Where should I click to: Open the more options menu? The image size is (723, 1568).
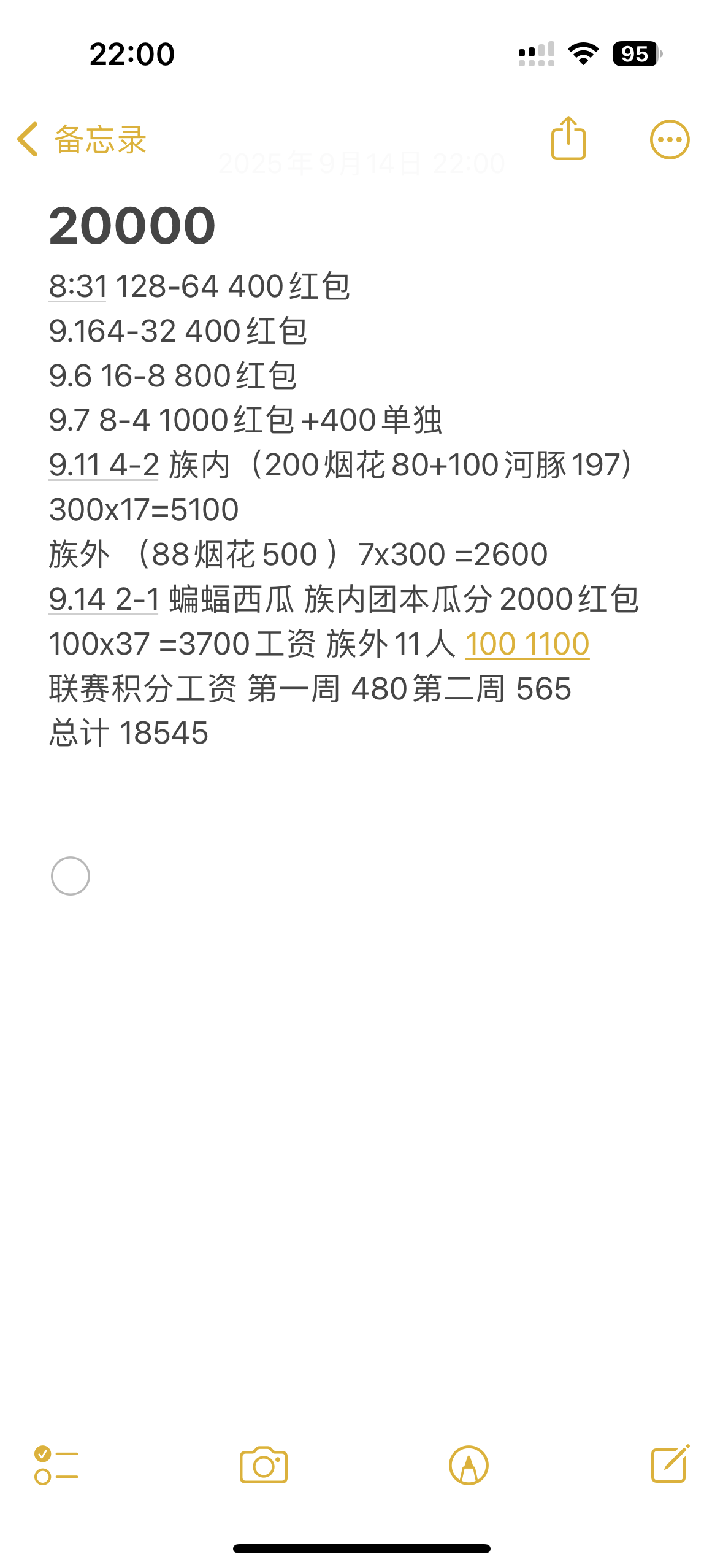669,140
